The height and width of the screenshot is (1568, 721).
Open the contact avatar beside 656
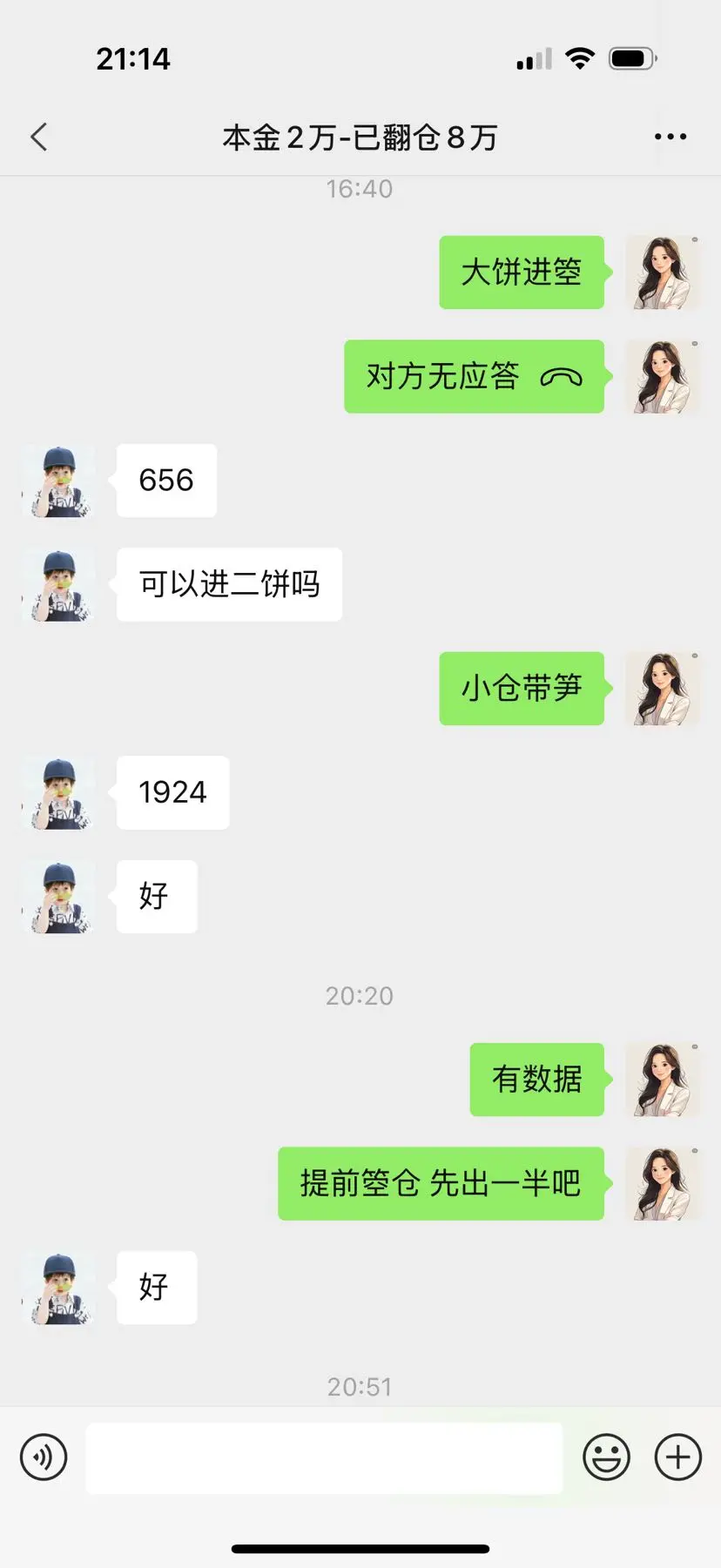coord(57,481)
